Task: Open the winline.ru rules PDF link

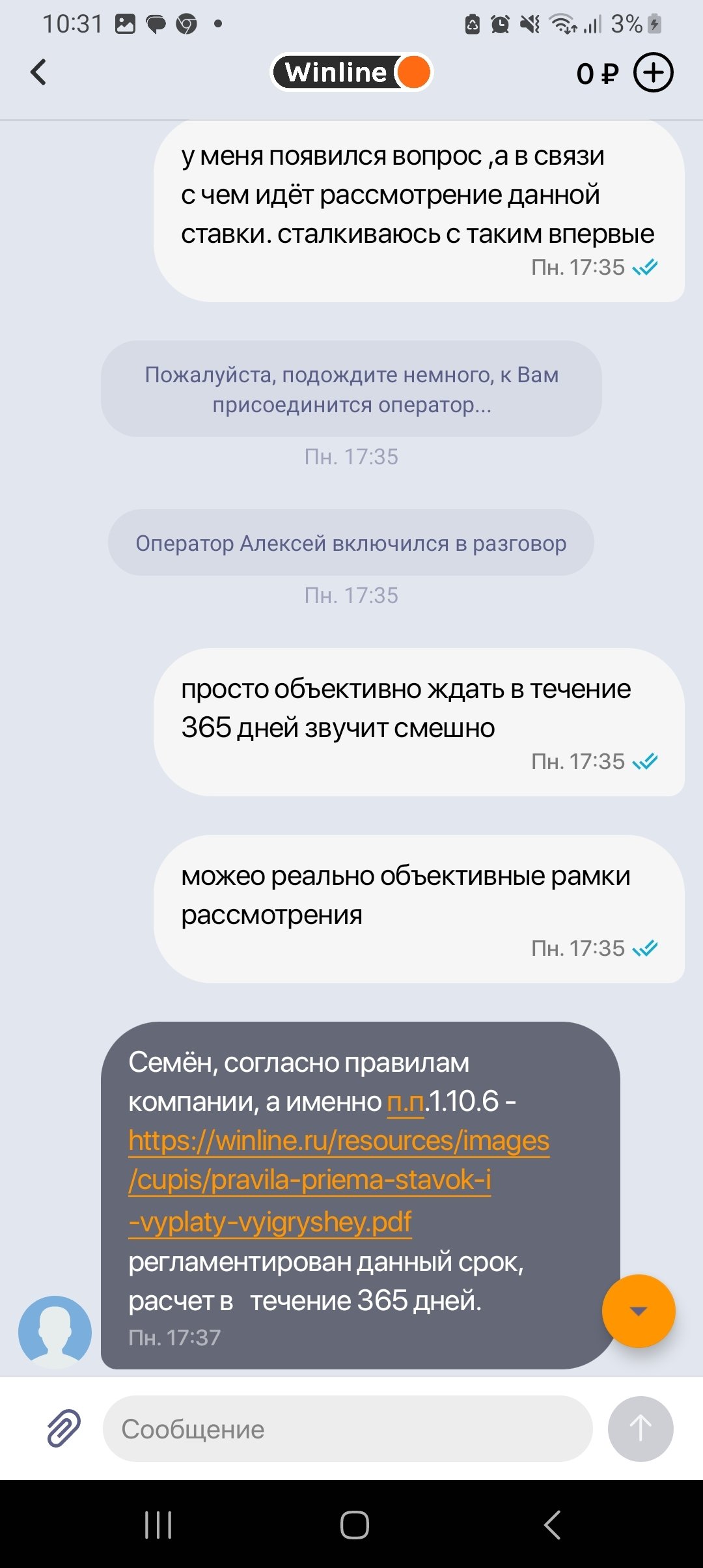Action: click(x=338, y=1141)
